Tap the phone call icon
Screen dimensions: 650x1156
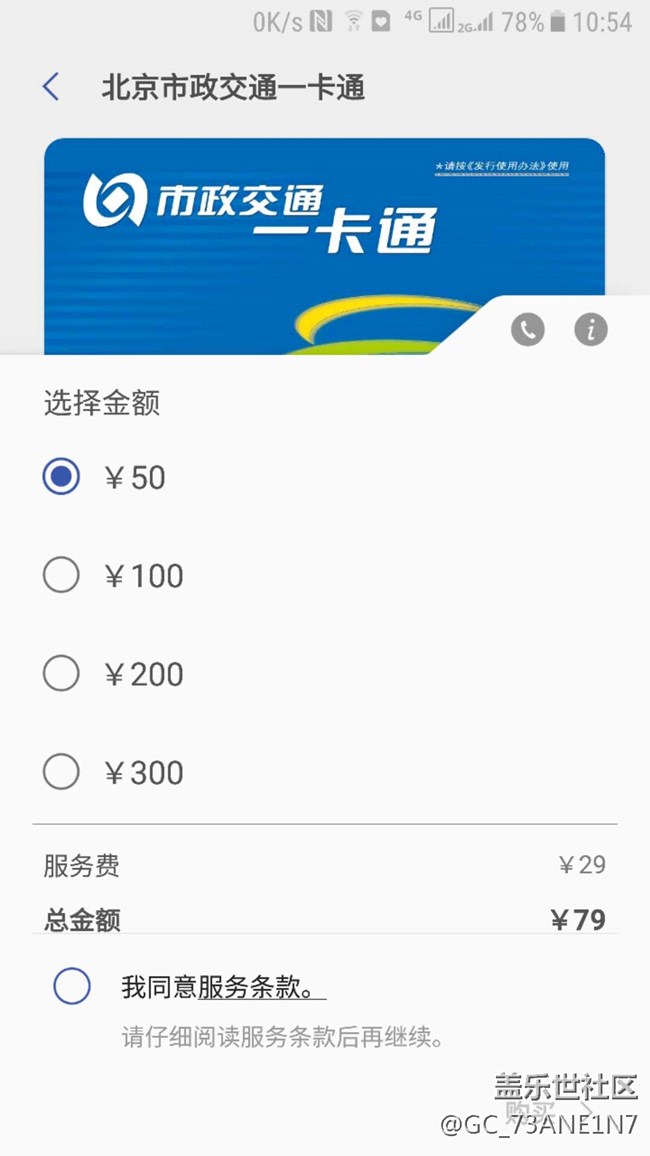click(x=528, y=329)
